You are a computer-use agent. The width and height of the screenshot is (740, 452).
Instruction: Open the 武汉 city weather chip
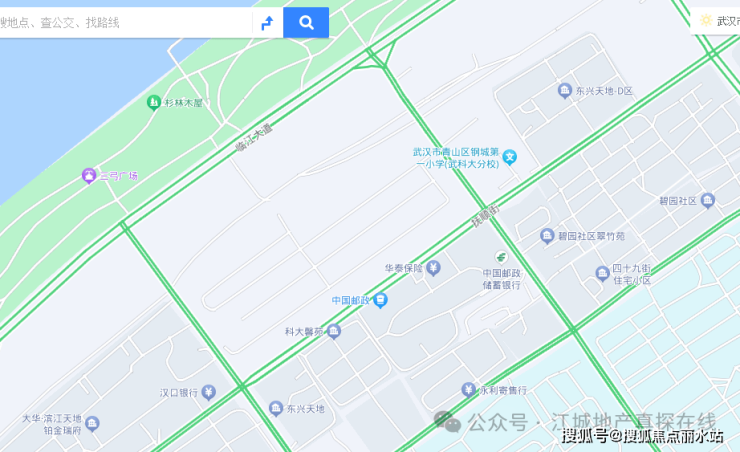click(x=720, y=20)
